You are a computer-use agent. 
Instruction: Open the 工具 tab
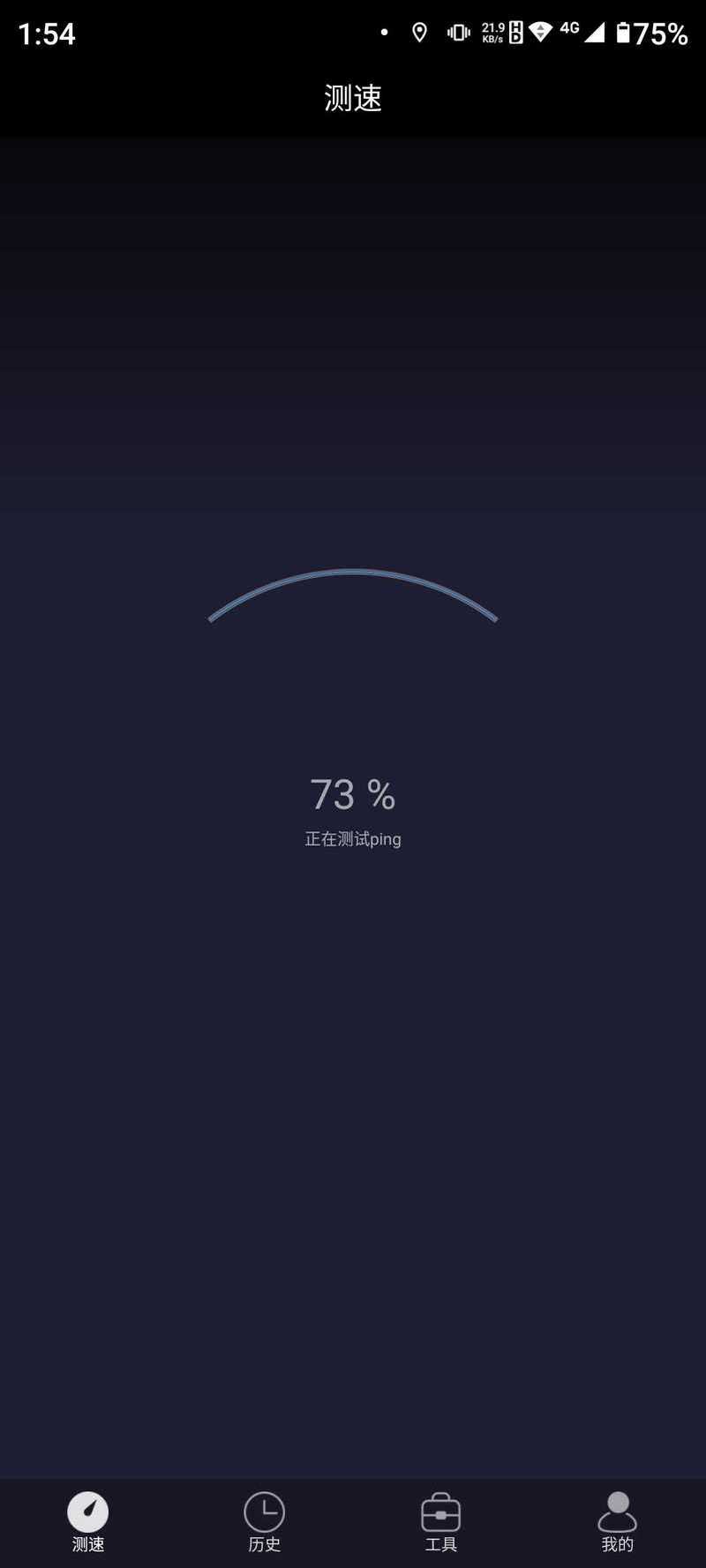pyautogui.click(x=440, y=1522)
